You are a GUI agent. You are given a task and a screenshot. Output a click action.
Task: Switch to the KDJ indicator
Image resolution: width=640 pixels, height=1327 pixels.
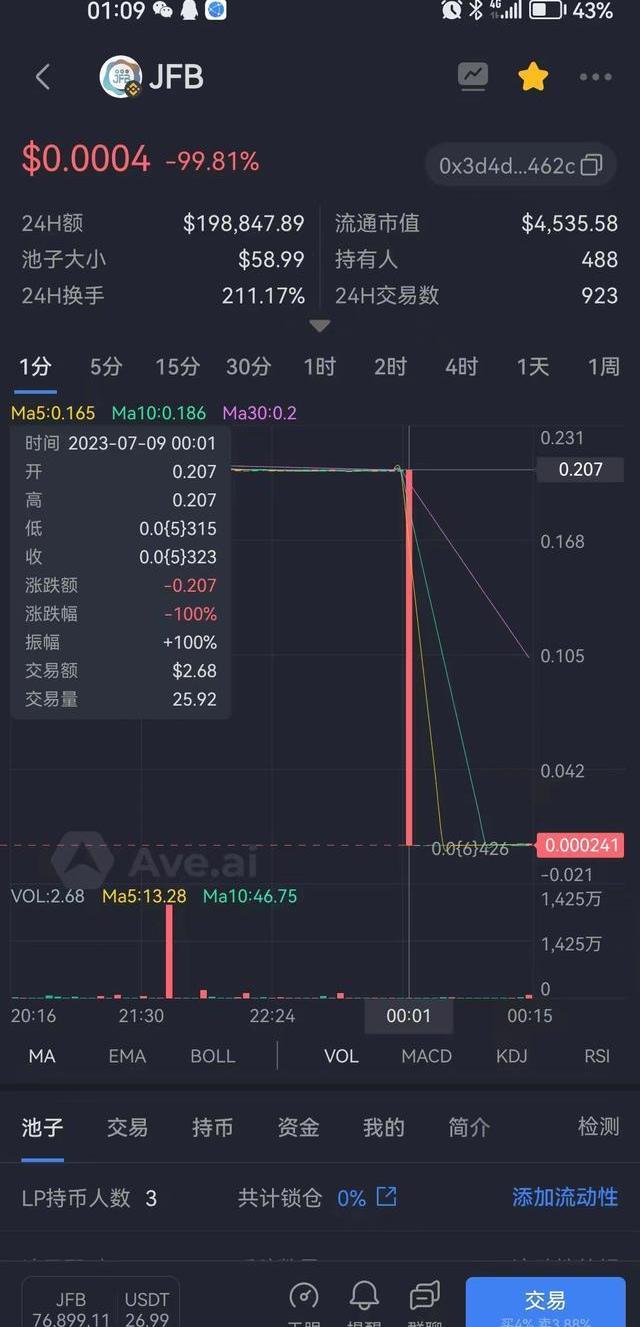click(x=511, y=1056)
